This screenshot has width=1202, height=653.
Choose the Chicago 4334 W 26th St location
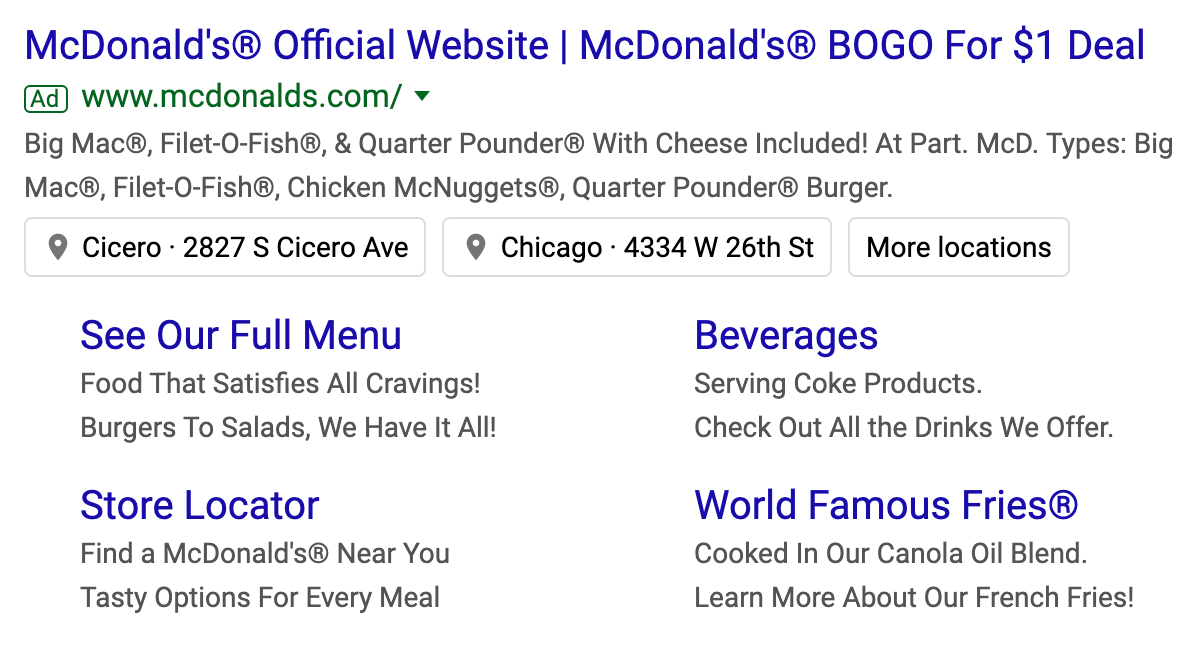coord(637,247)
